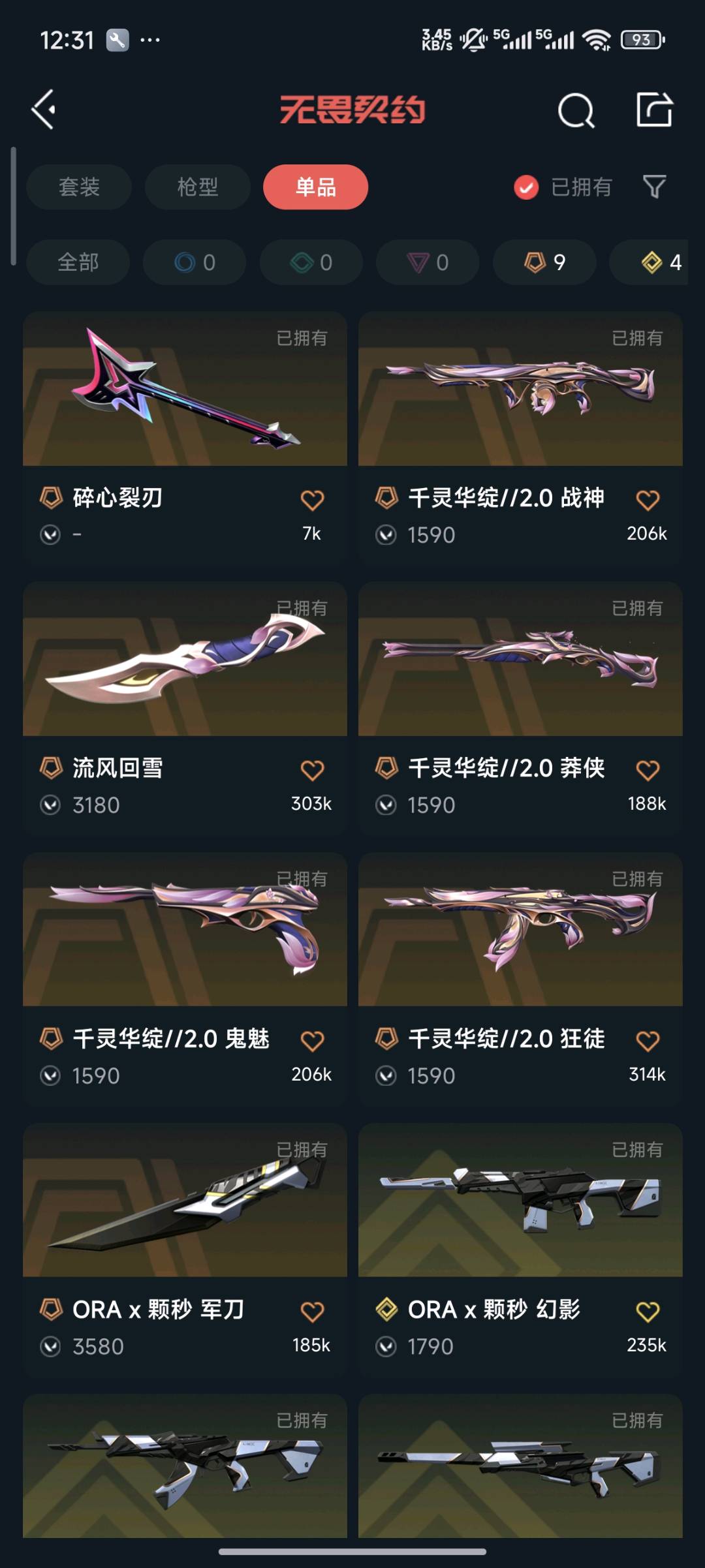
Task: Open the 千灵华绽//2.0 狂徒 skin card
Action: pos(520,979)
